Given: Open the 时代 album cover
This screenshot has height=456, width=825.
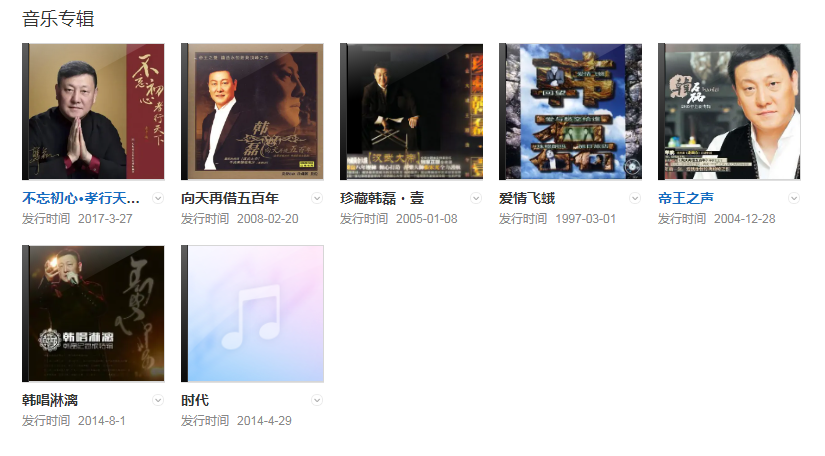Looking at the screenshot, I should 252,314.
